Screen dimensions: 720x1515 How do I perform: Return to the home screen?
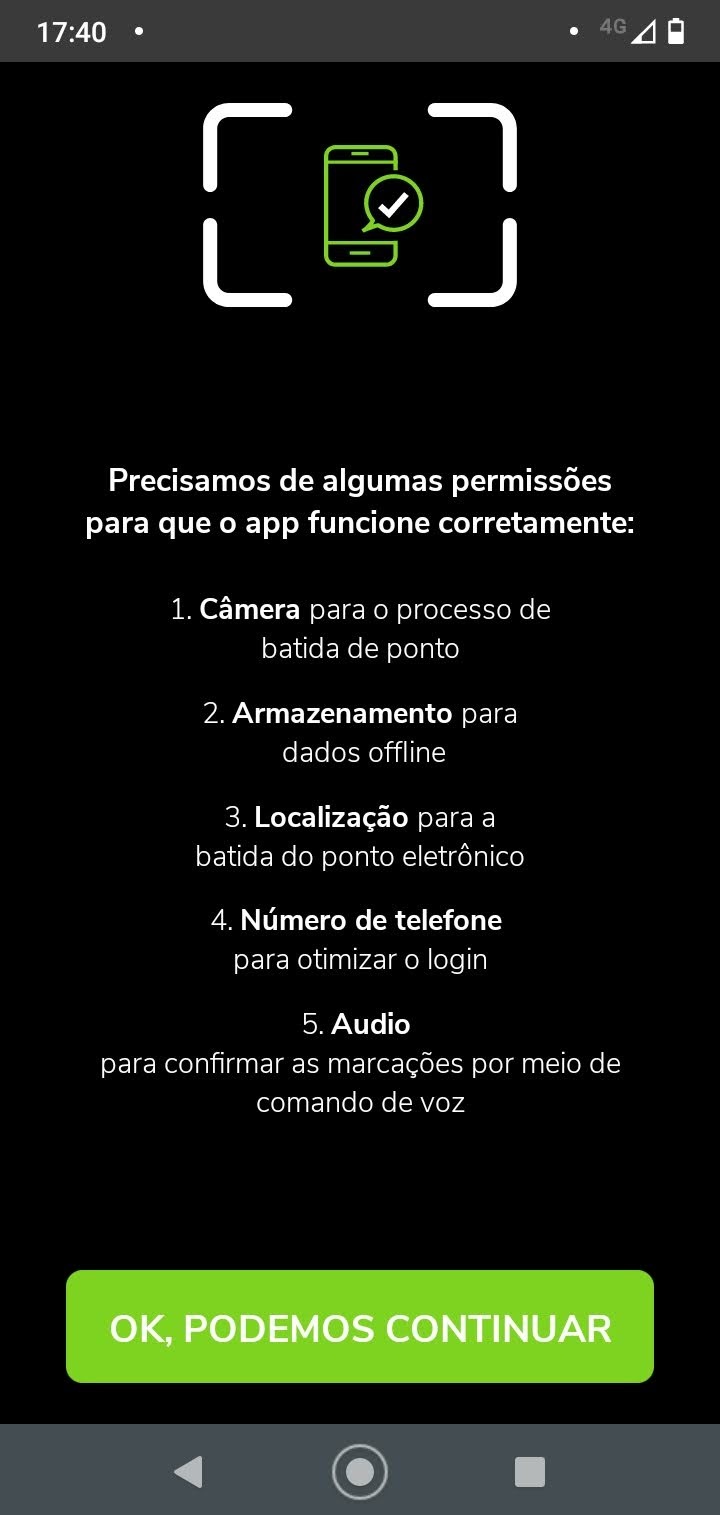[x=360, y=1471]
